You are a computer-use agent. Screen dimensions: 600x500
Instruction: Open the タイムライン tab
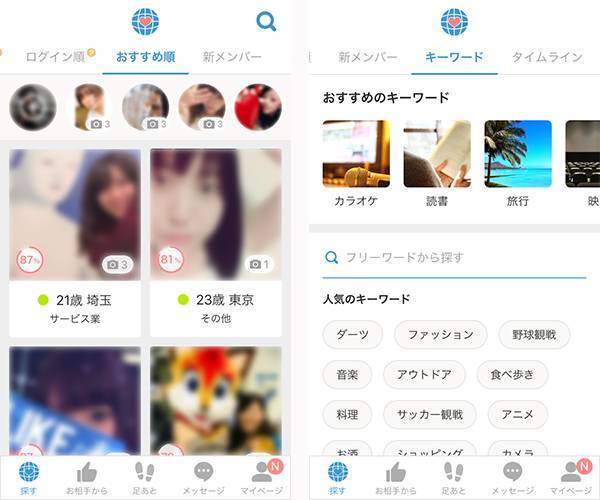pyautogui.click(x=547, y=57)
